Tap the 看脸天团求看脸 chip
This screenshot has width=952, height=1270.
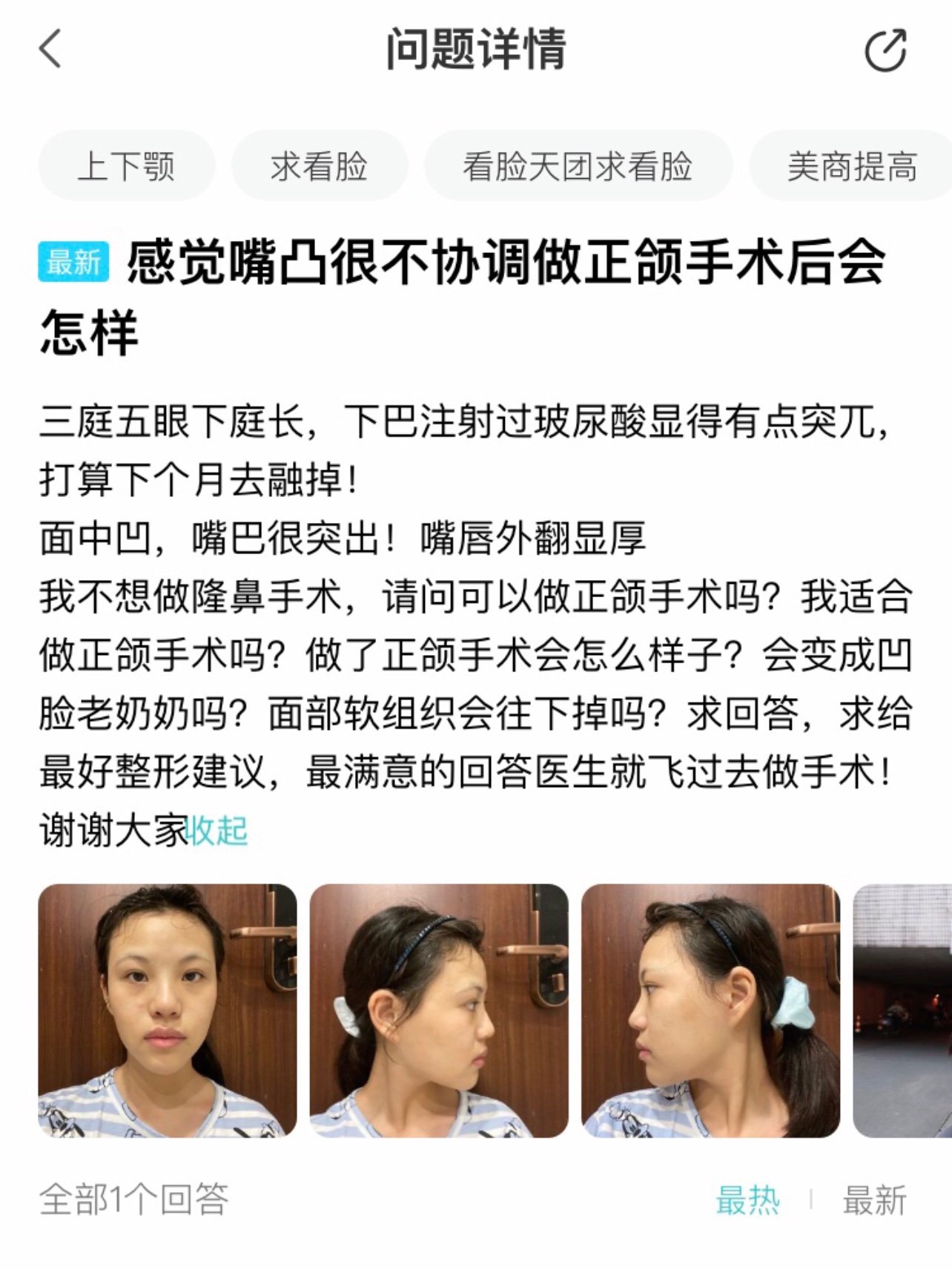click(578, 165)
